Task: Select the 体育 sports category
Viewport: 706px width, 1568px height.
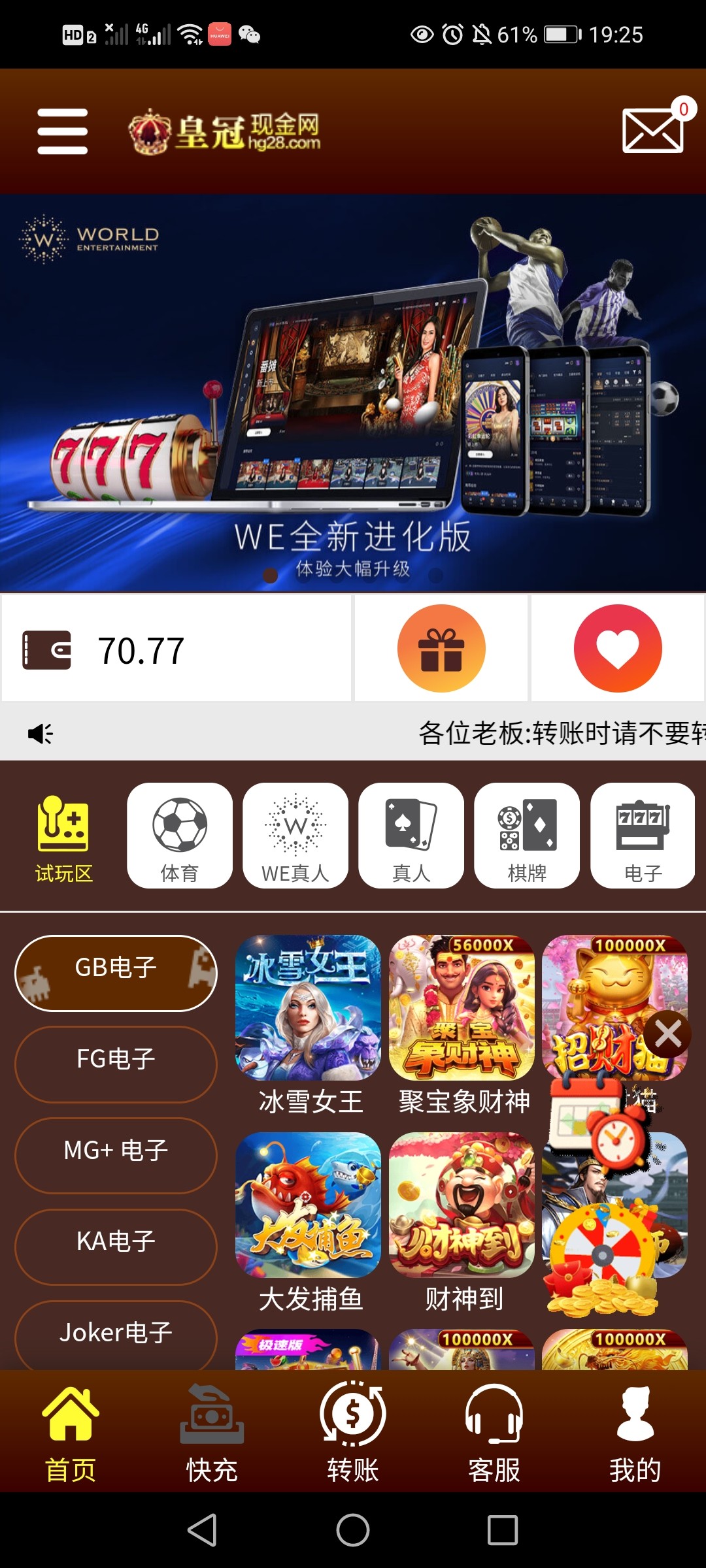Action: tap(180, 836)
